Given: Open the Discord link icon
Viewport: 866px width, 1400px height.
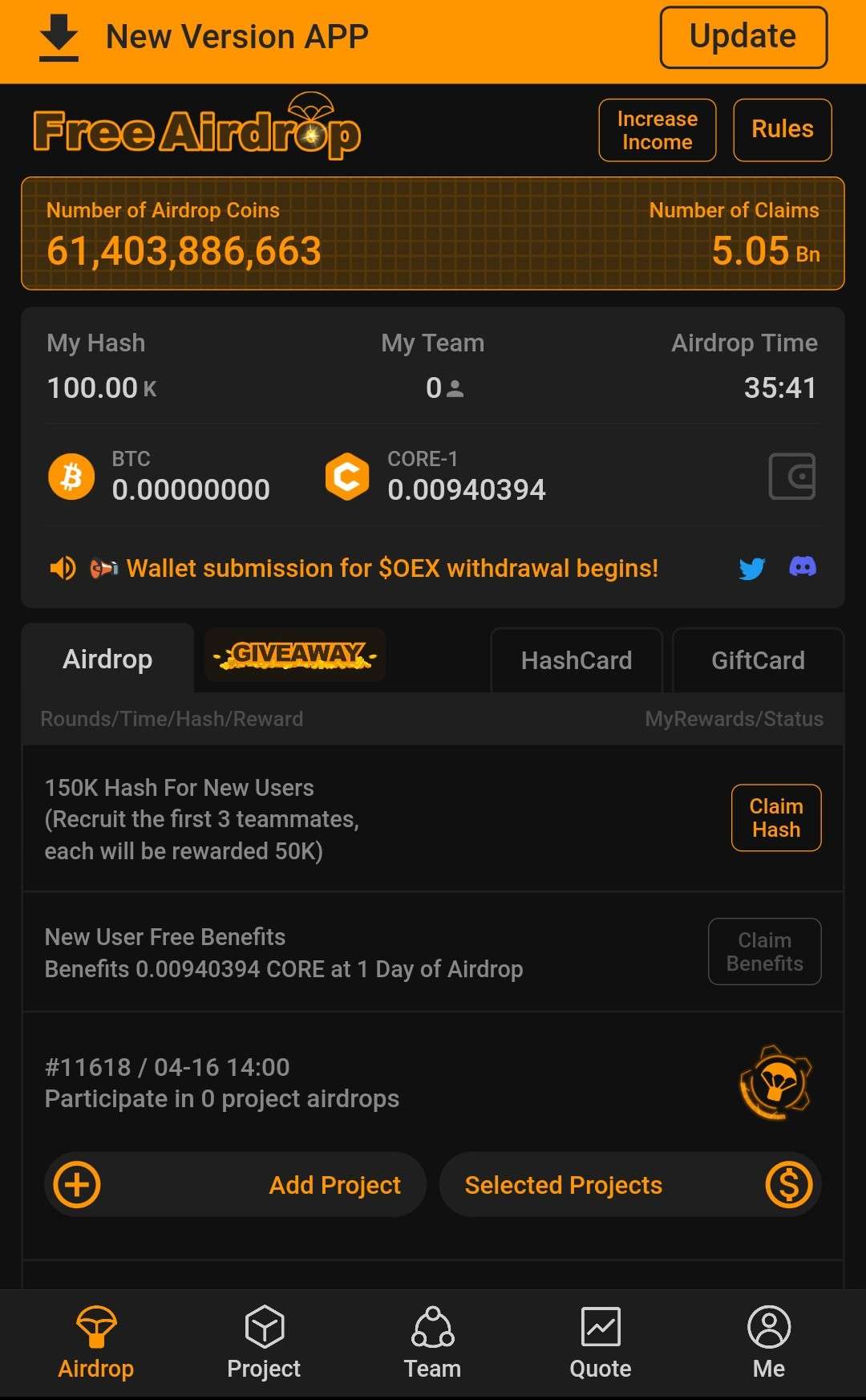Looking at the screenshot, I should coord(803,567).
